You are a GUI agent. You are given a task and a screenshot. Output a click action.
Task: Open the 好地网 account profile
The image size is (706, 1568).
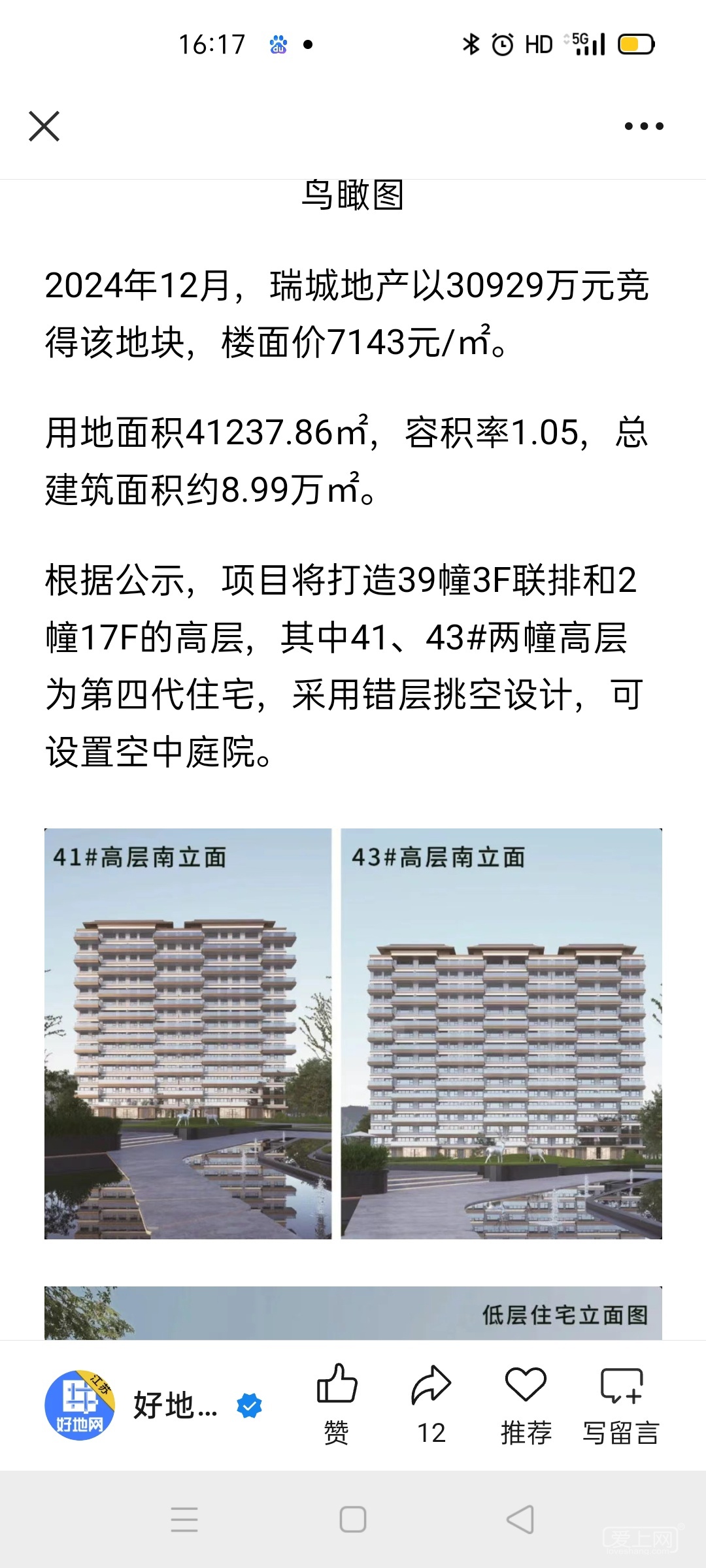[x=80, y=1405]
